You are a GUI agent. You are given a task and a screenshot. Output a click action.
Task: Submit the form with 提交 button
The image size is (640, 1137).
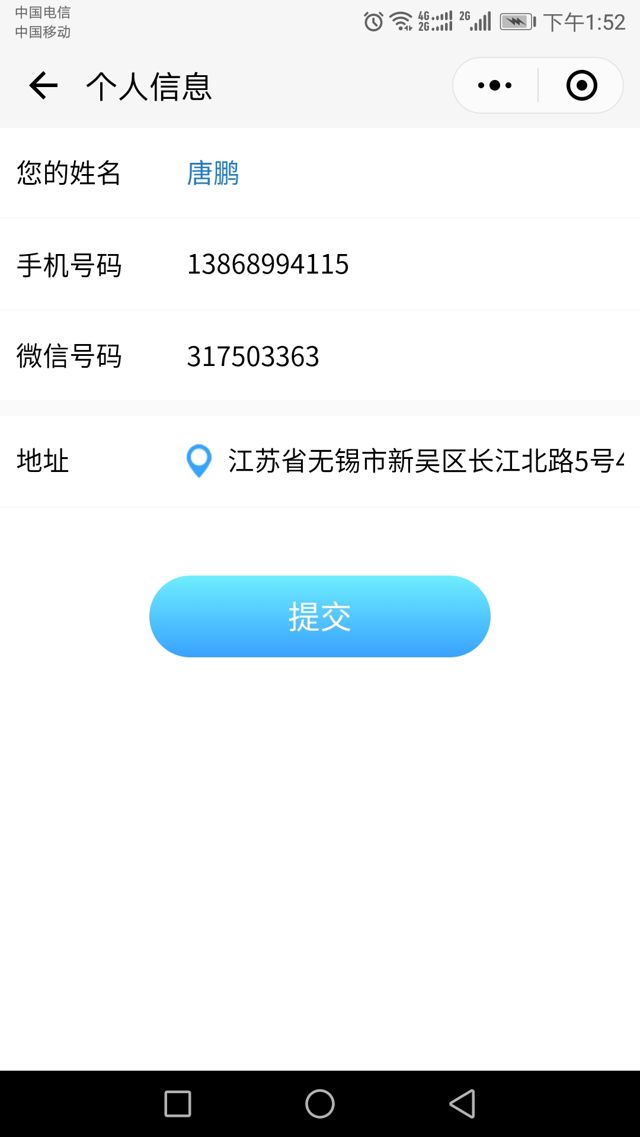[320, 616]
